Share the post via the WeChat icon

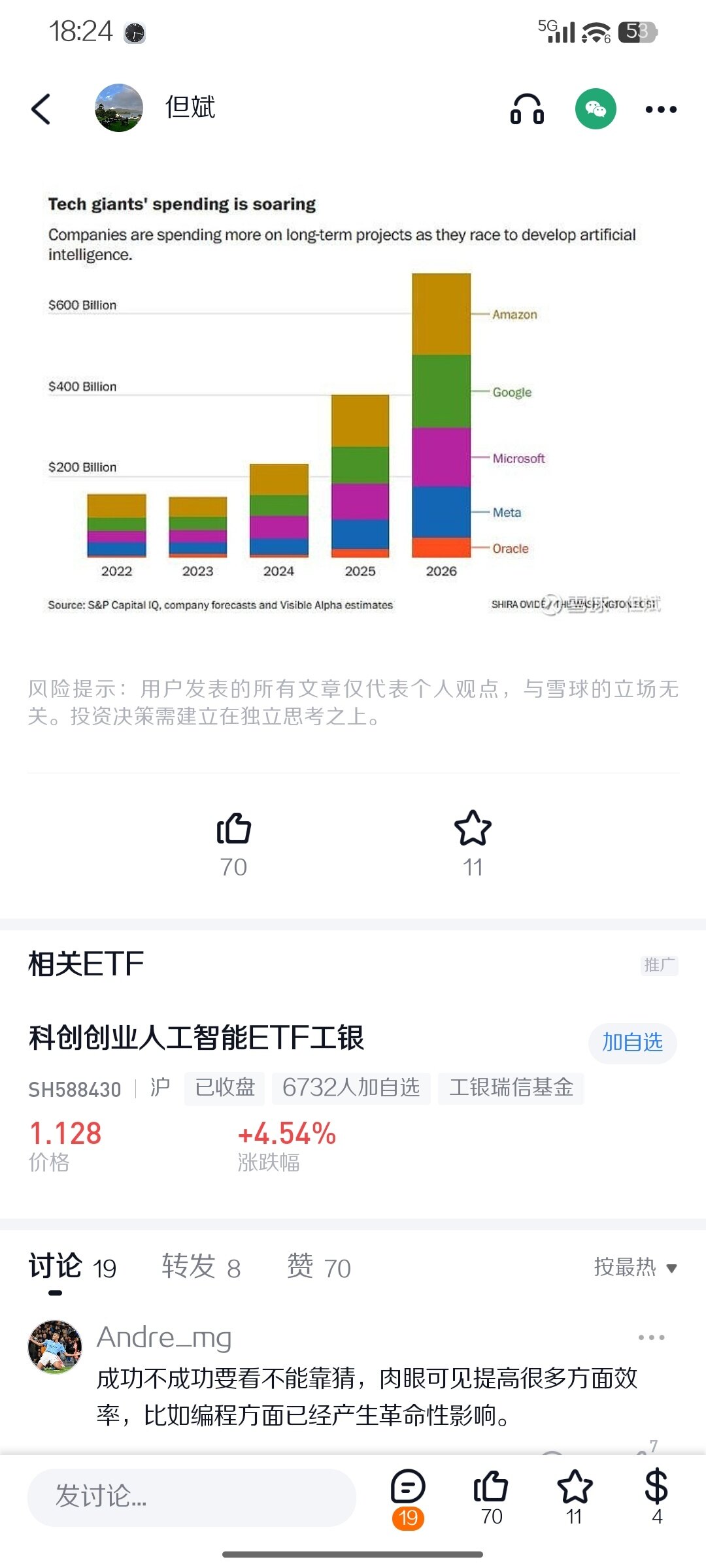click(x=595, y=108)
